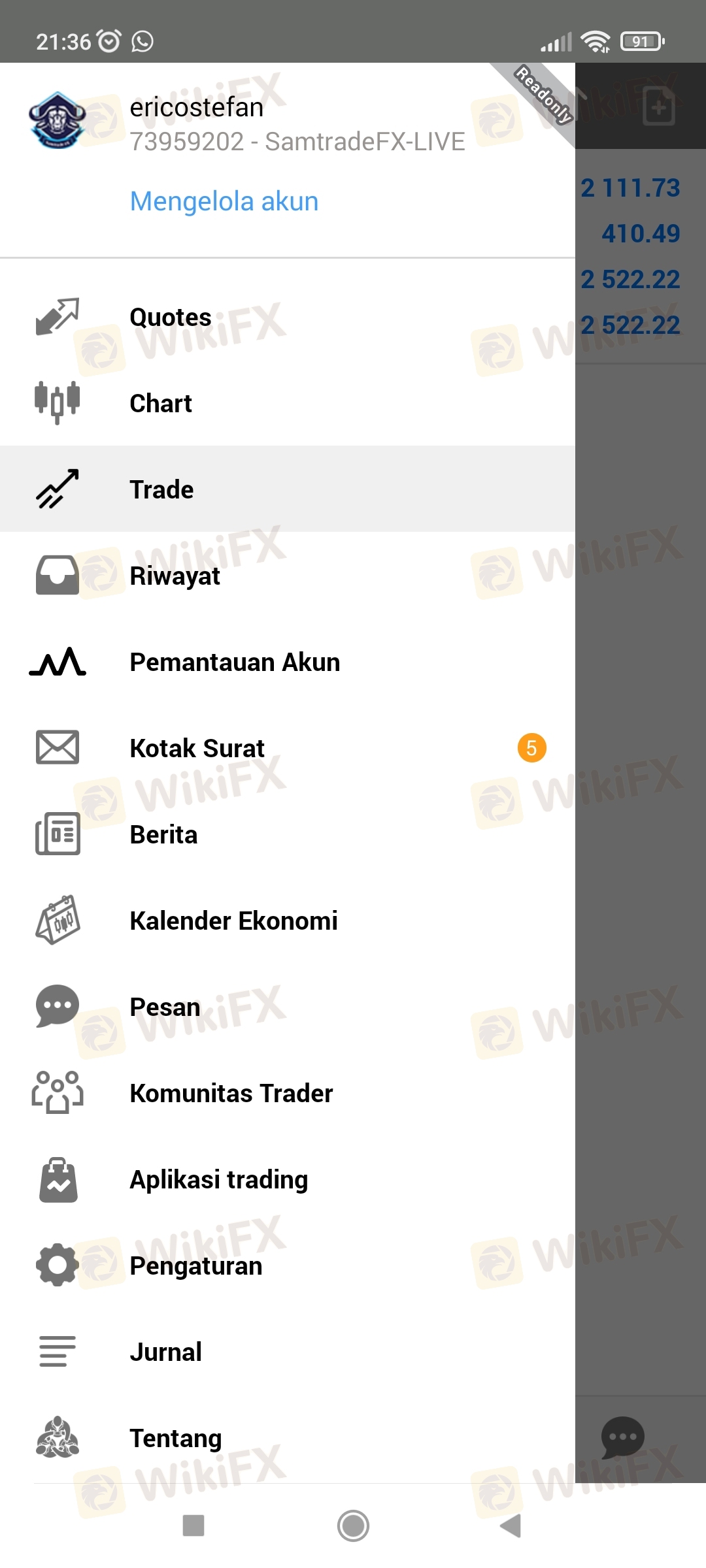View Berita news
This screenshot has height=1568, width=706.
(288, 834)
